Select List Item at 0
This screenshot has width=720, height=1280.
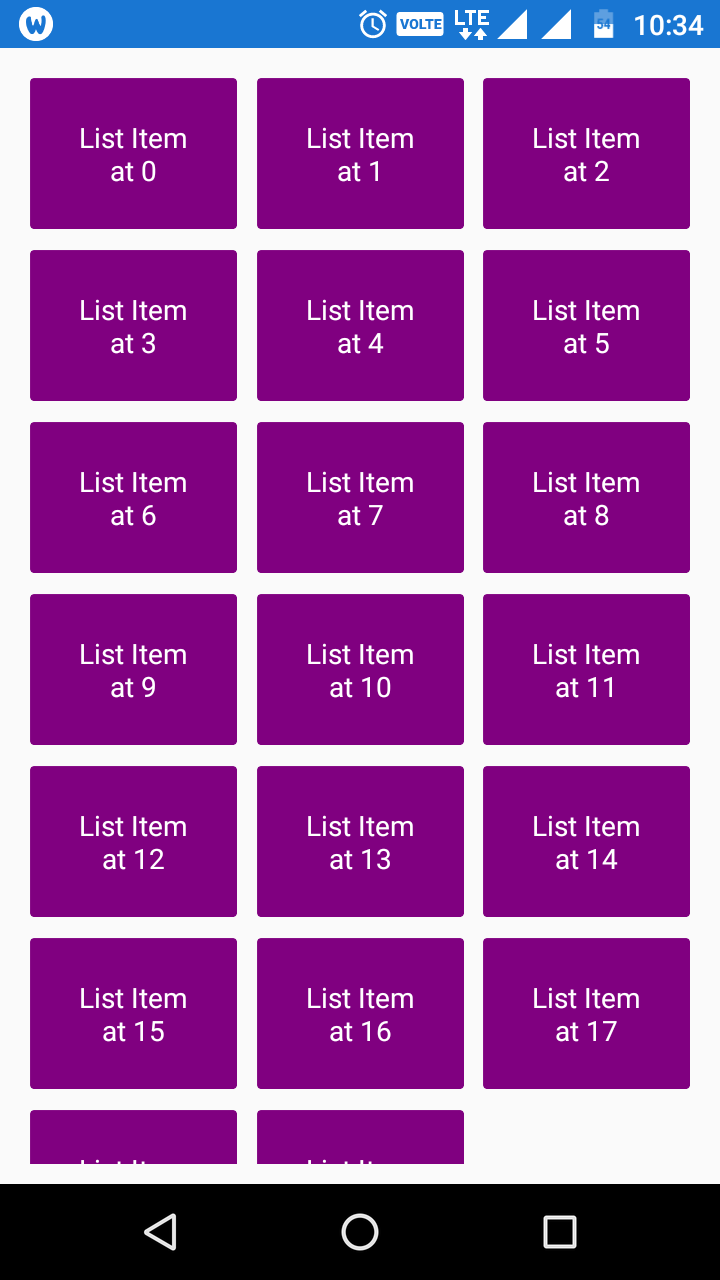(x=133, y=153)
